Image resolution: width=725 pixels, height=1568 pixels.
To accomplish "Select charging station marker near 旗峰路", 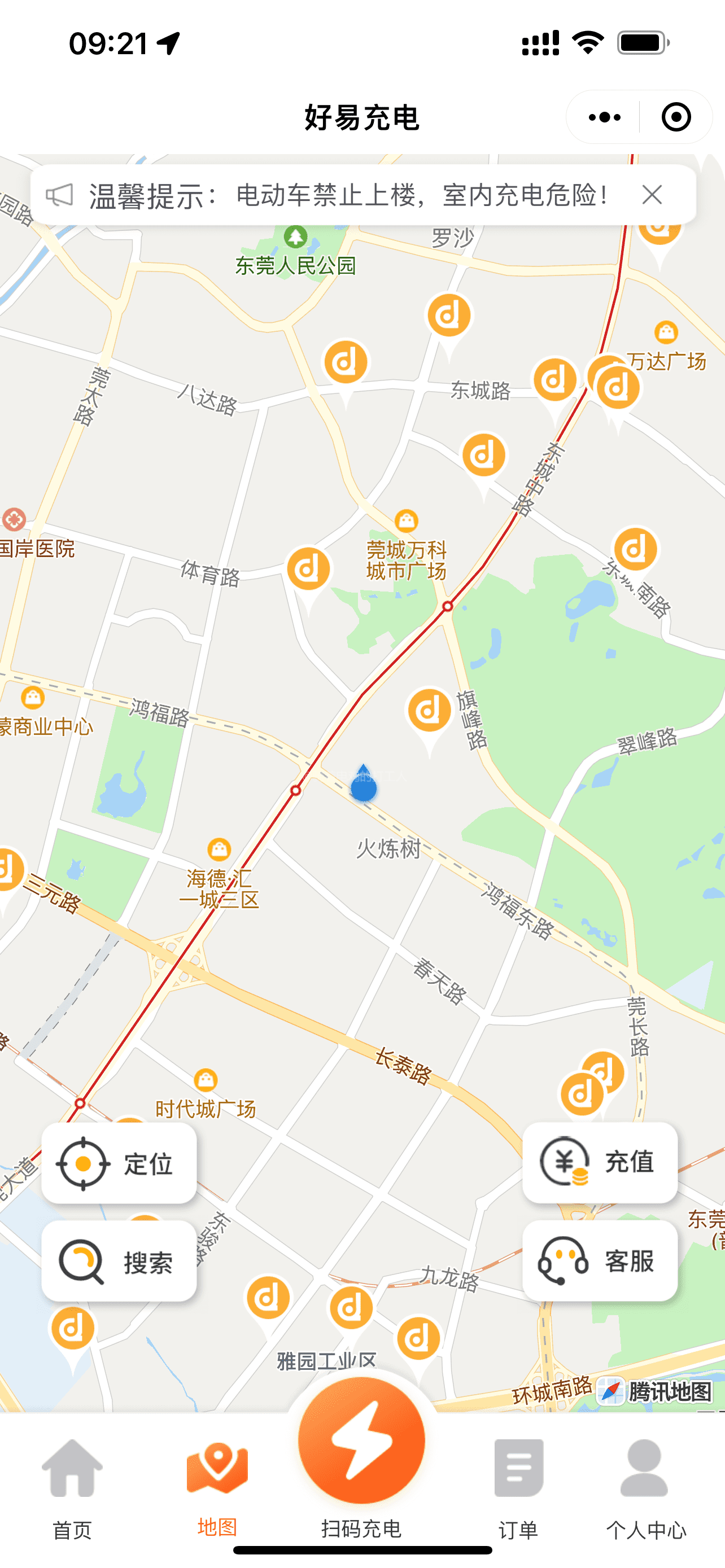I will point(429,712).
